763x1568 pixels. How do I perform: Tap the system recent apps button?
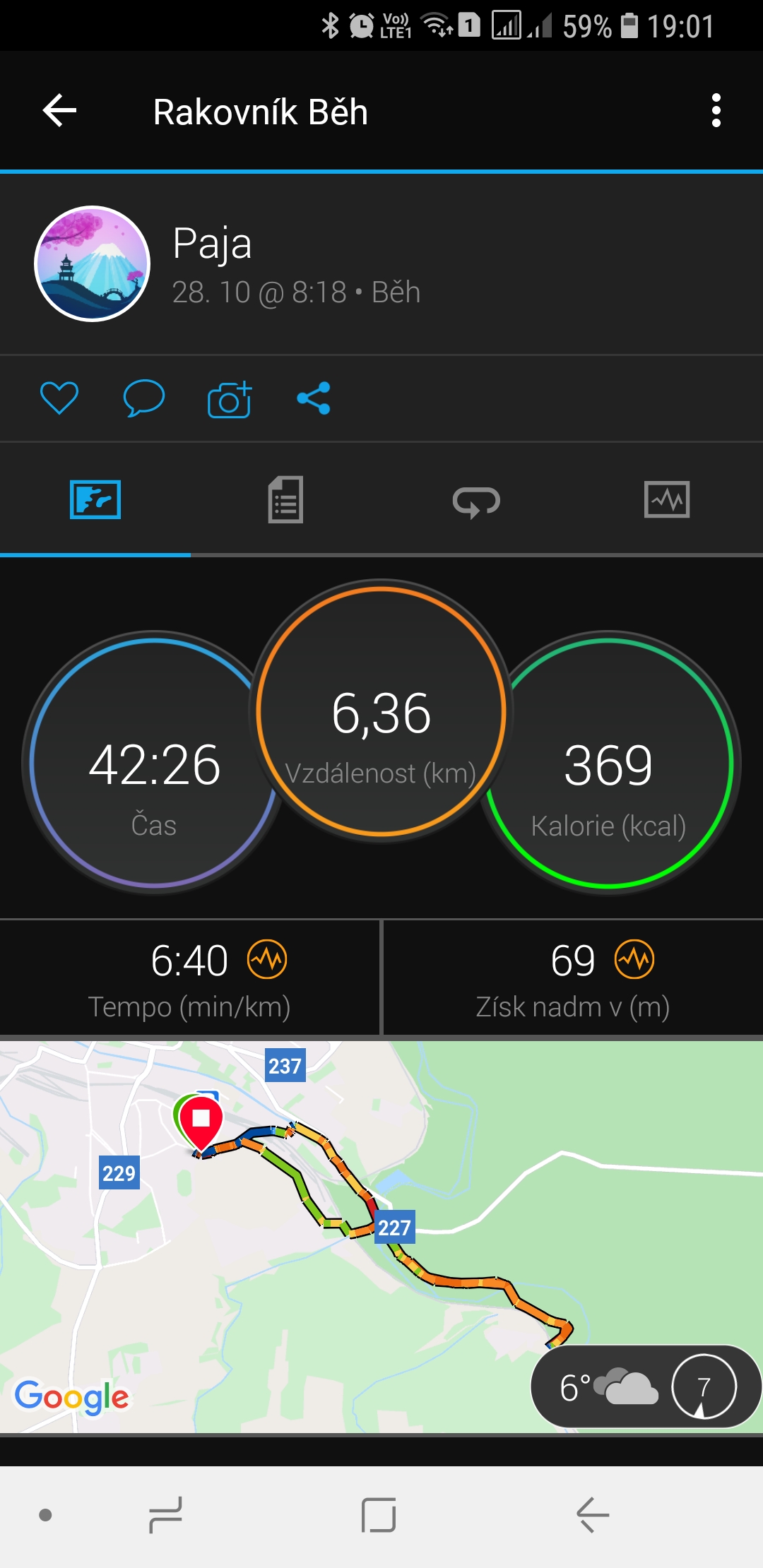click(165, 1515)
